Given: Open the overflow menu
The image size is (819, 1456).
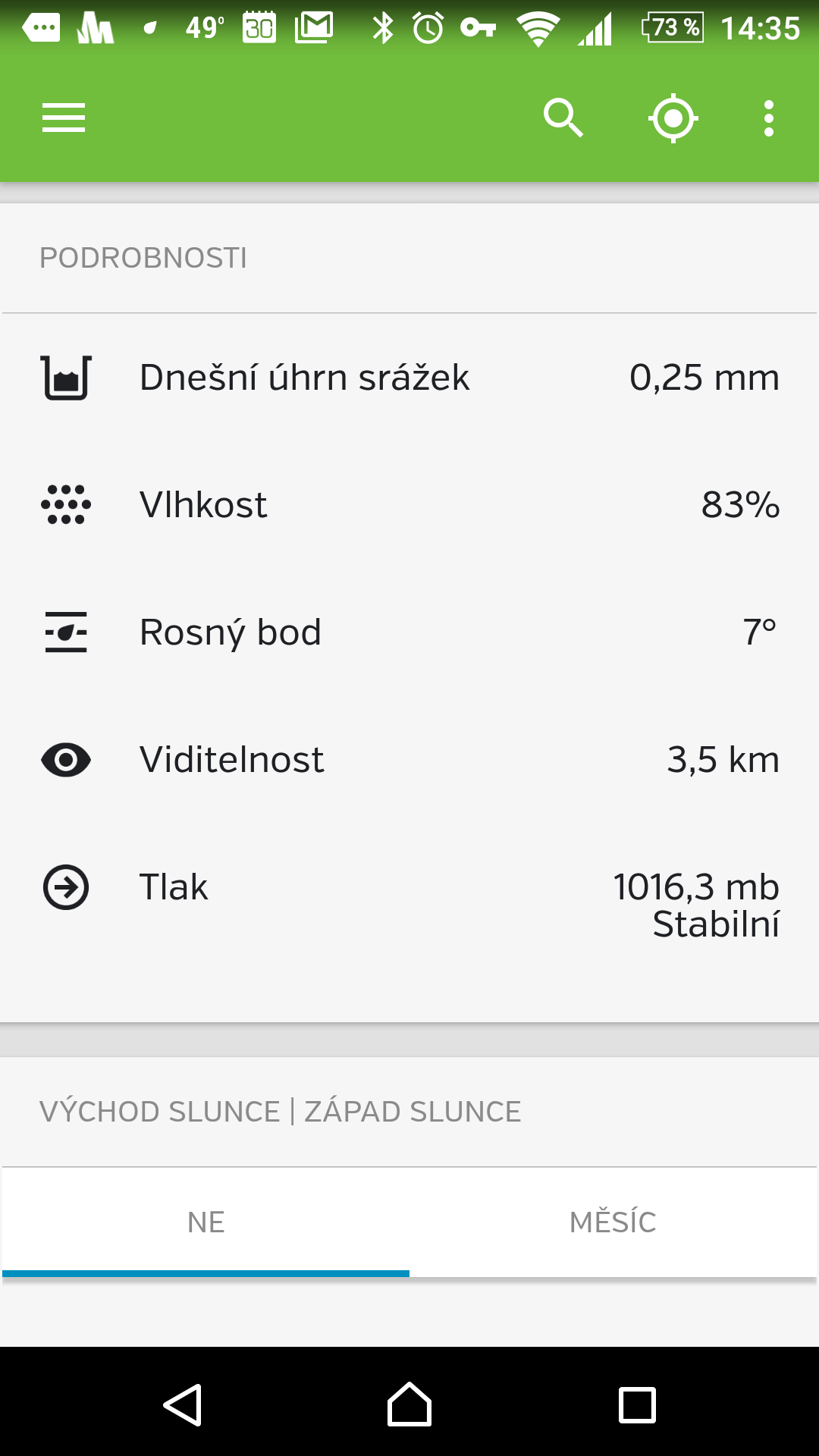Looking at the screenshot, I should point(769,118).
